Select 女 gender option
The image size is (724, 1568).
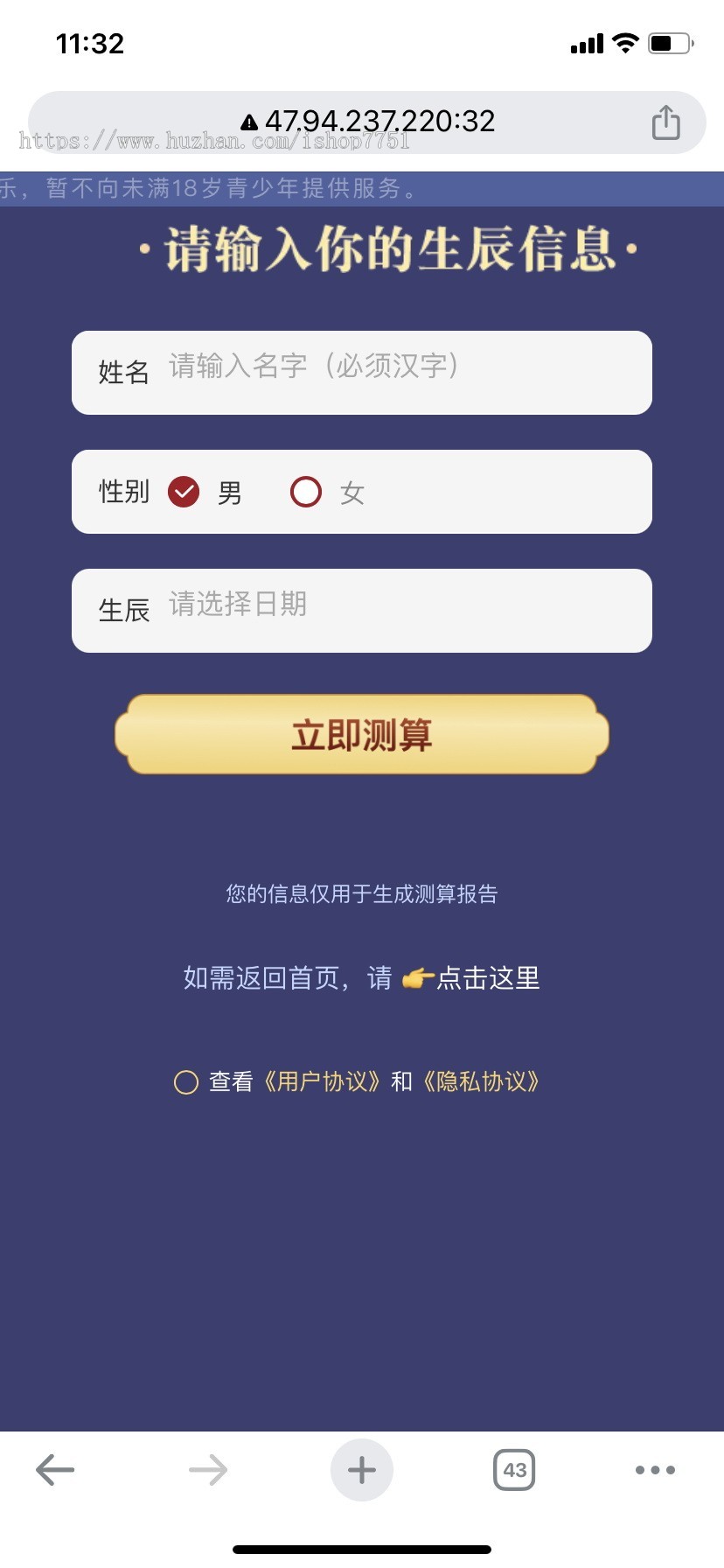pyautogui.click(x=306, y=492)
